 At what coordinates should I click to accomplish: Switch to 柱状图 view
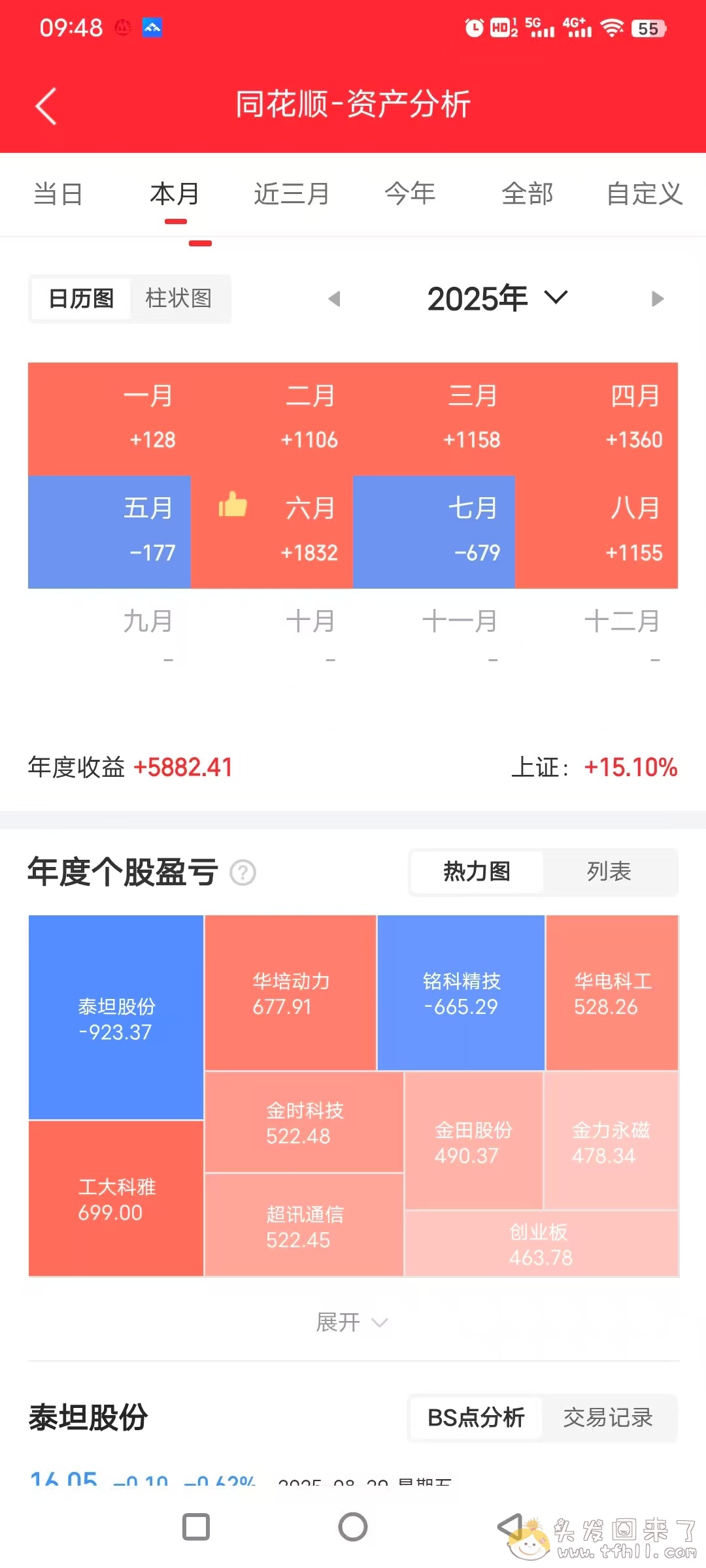coord(178,299)
